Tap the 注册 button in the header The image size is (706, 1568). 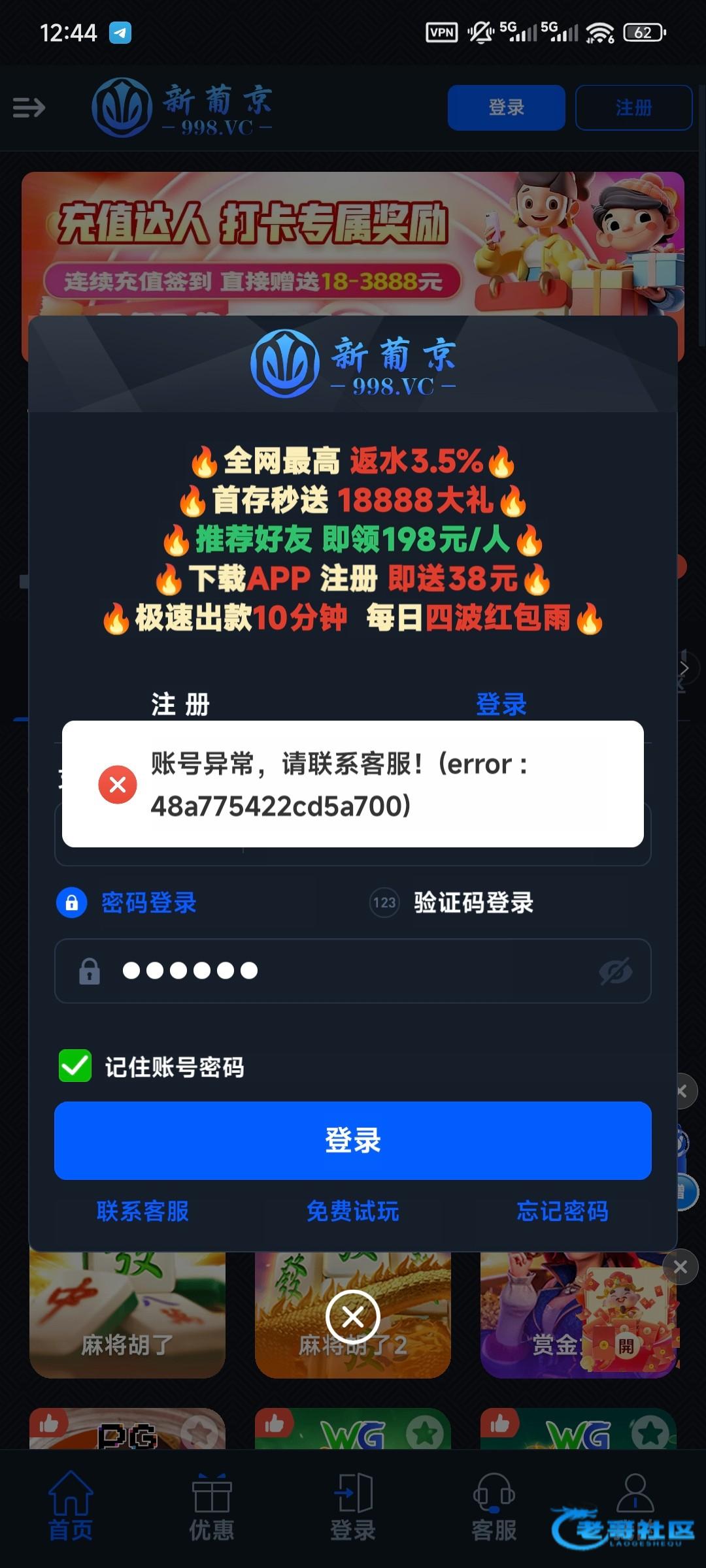click(633, 107)
